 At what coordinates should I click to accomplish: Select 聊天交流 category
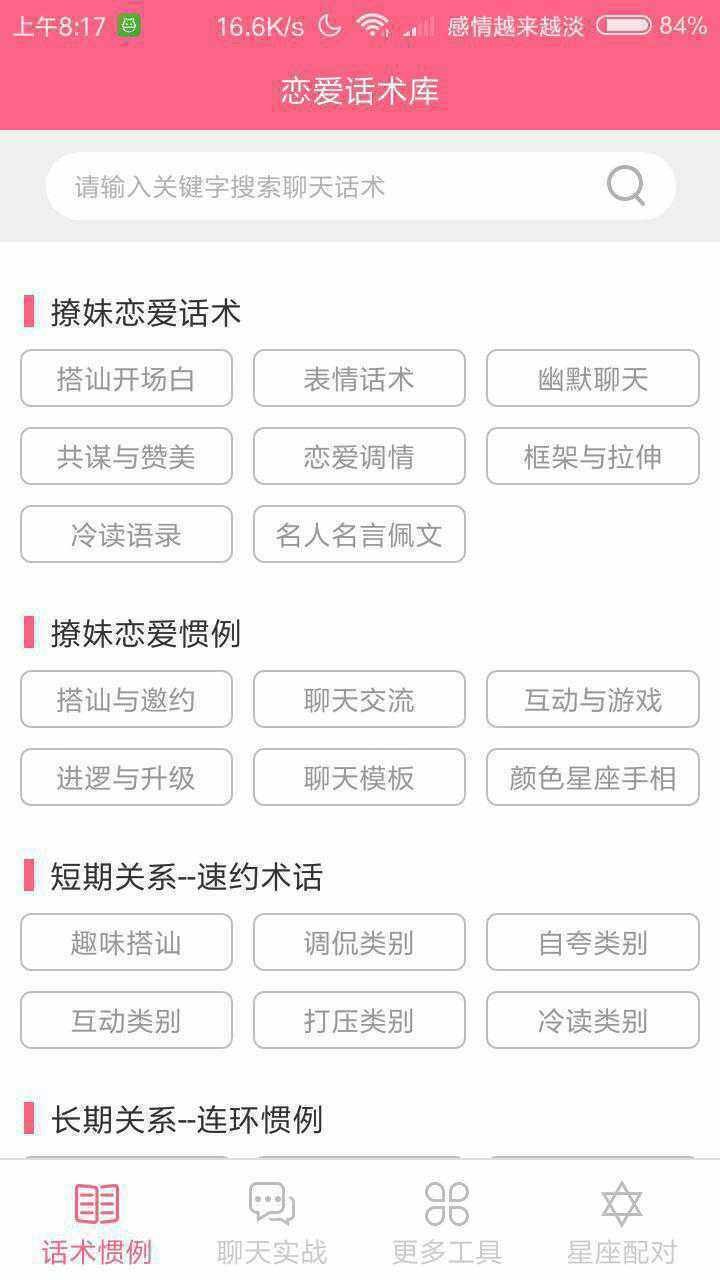pyautogui.click(x=359, y=700)
